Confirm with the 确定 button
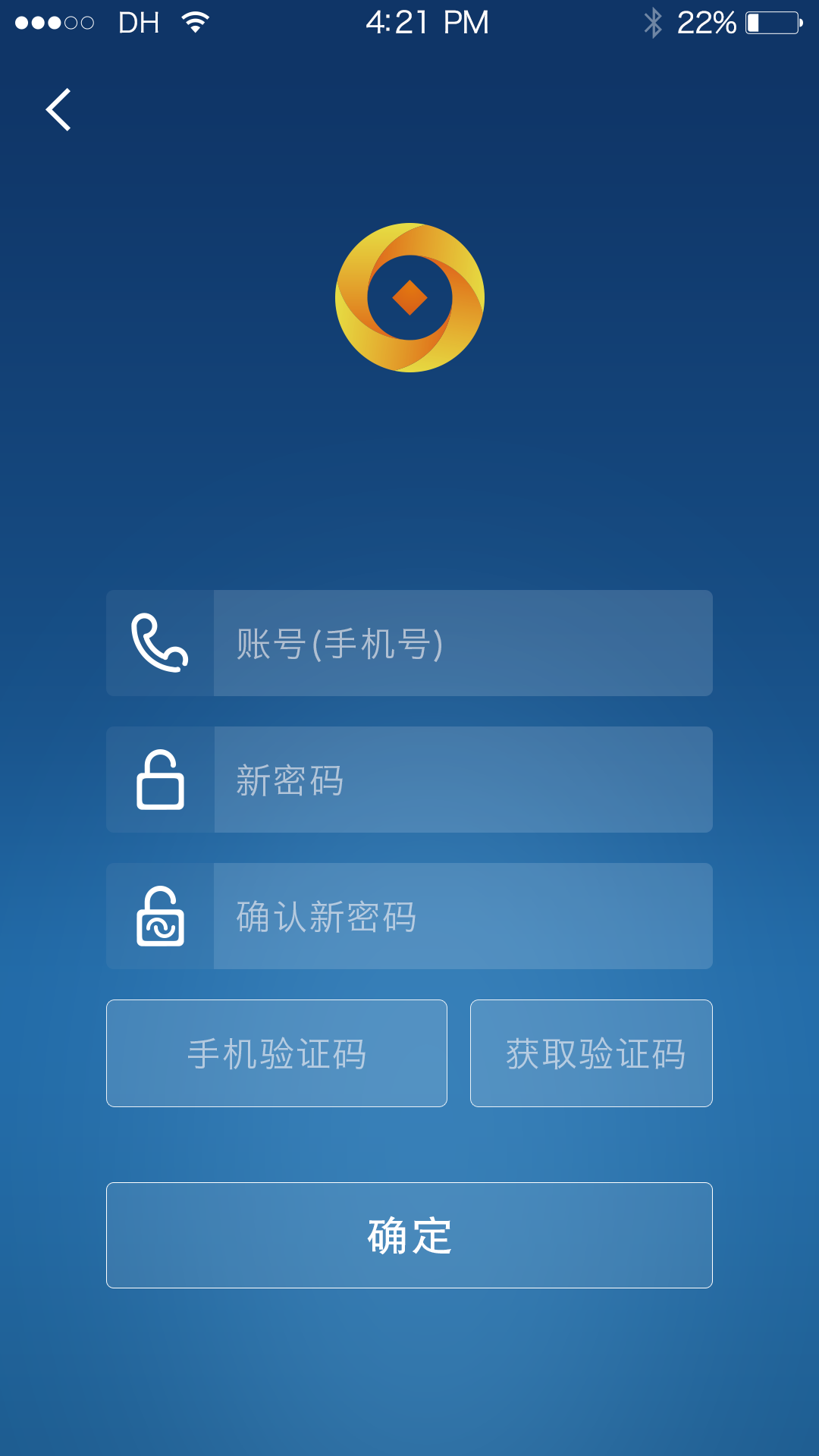The height and width of the screenshot is (1456, 819). click(x=409, y=1235)
